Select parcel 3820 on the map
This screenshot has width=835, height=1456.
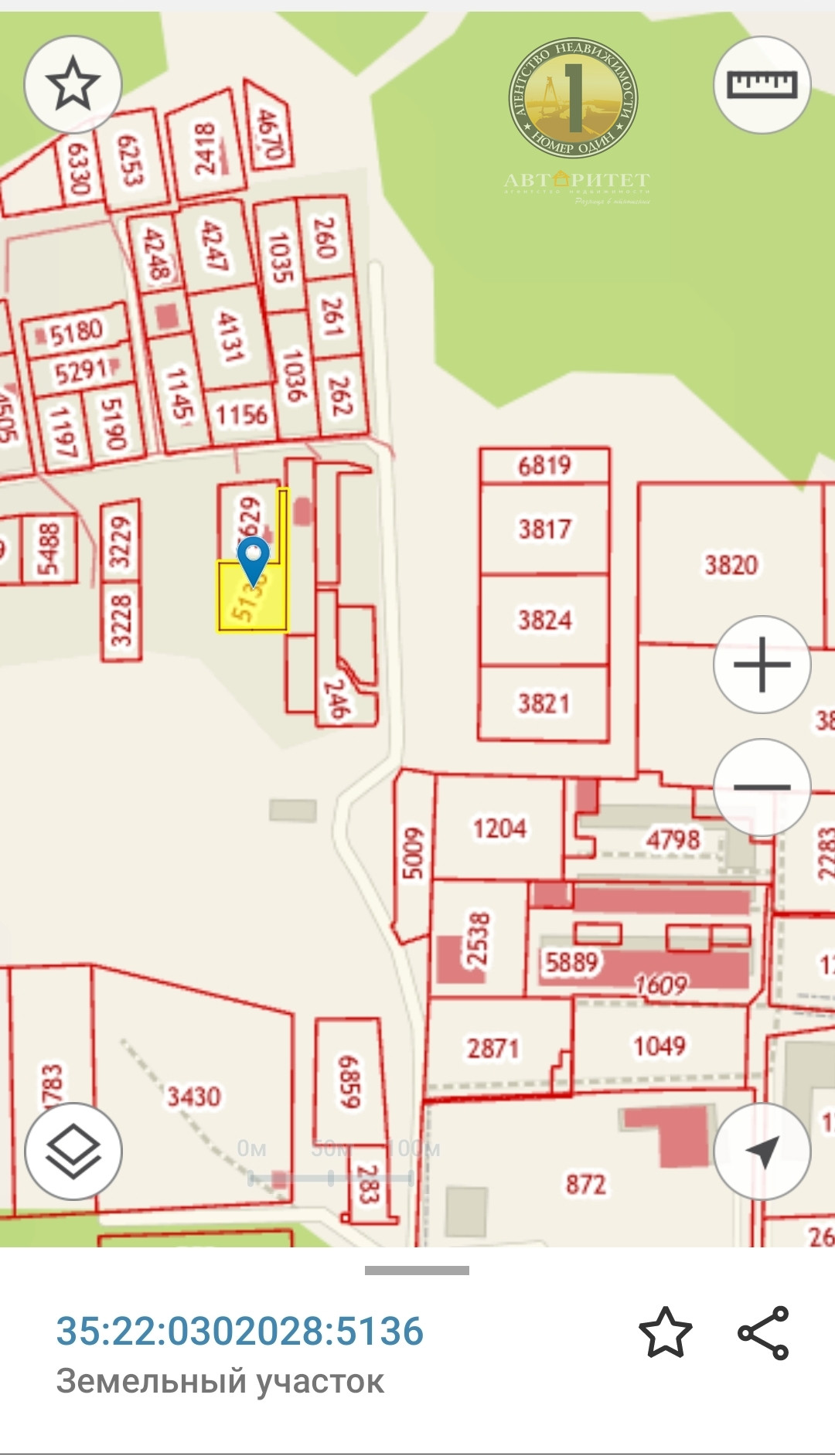(730, 564)
